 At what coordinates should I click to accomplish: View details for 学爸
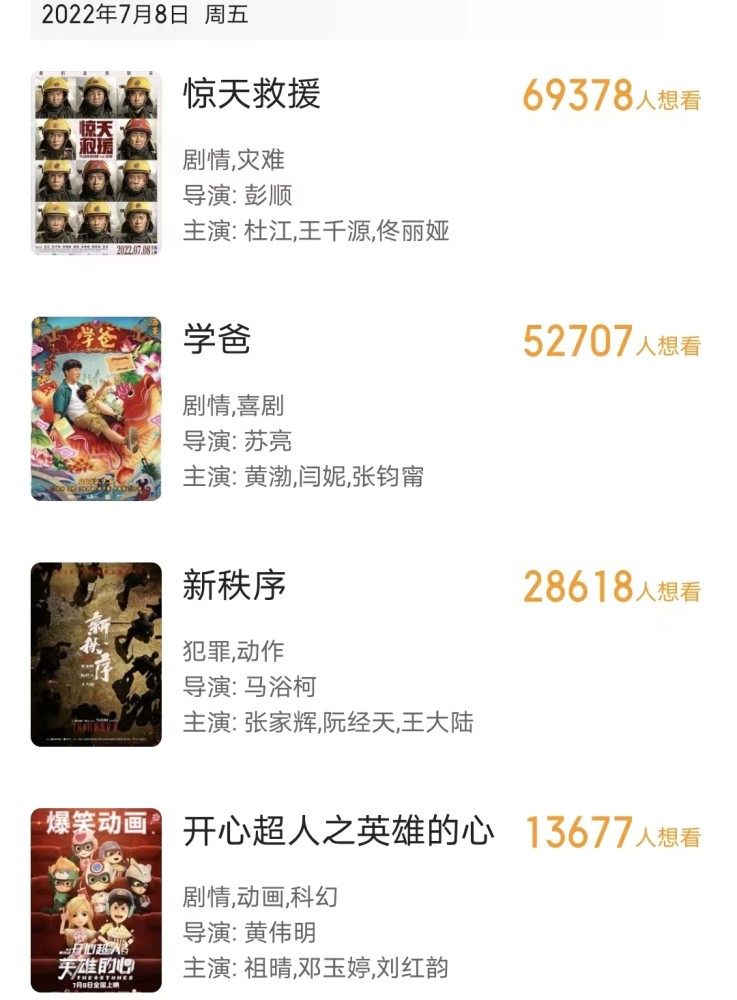coord(216,340)
